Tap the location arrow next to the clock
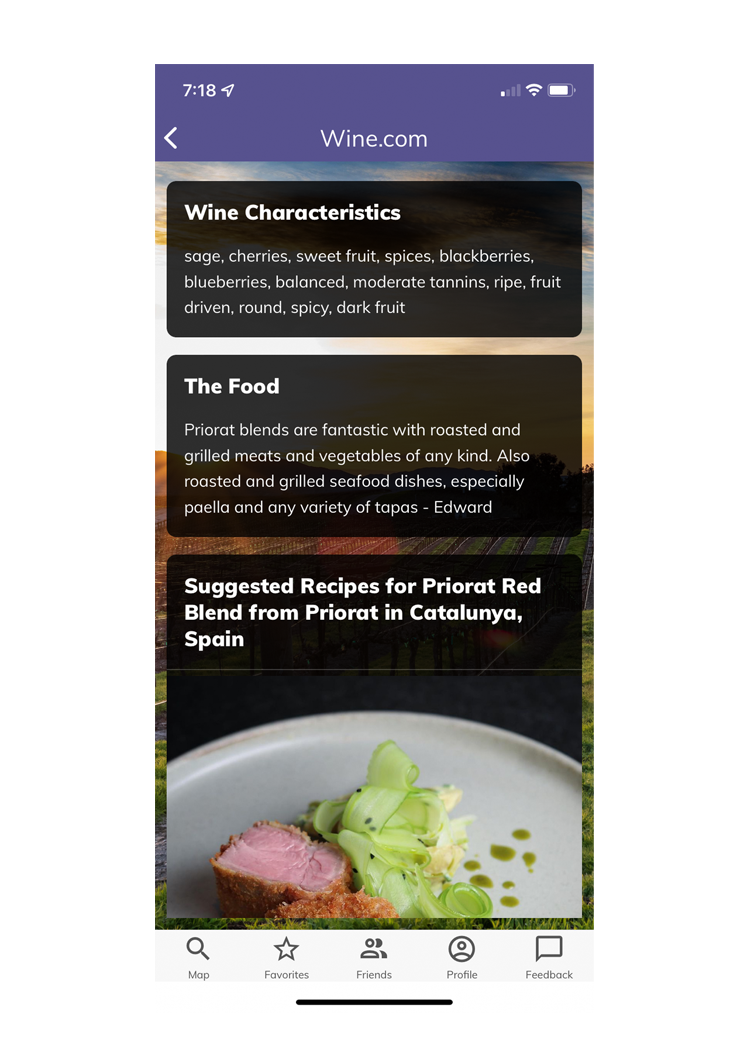This screenshot has height=1061, width=748. 227,89
